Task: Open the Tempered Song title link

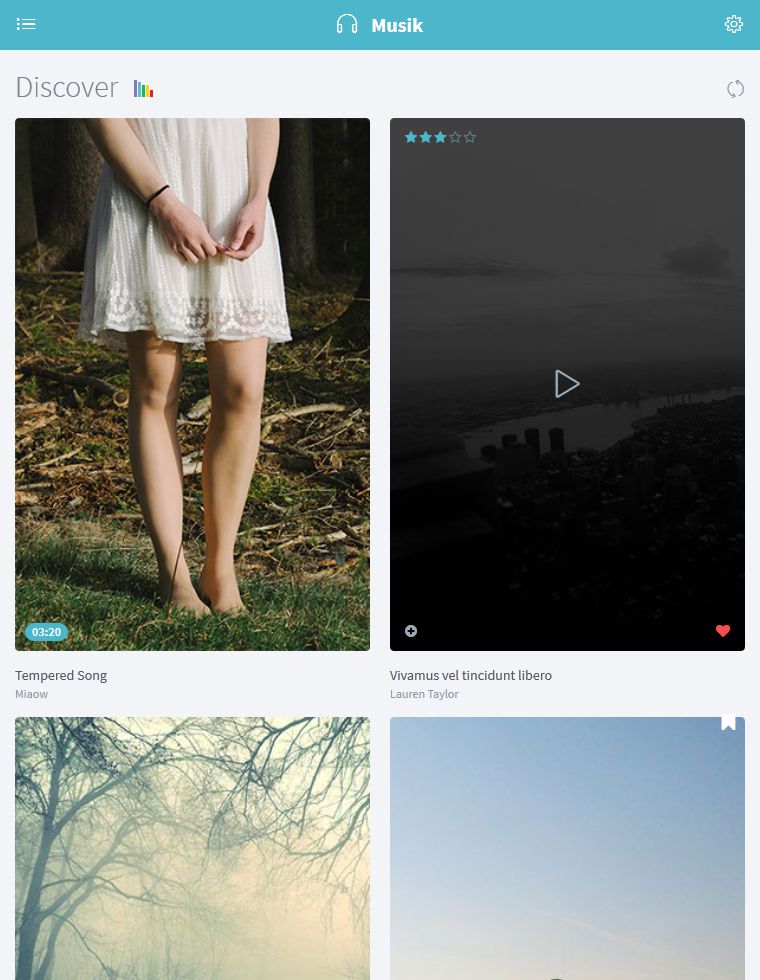Action: tap(61, 675)
